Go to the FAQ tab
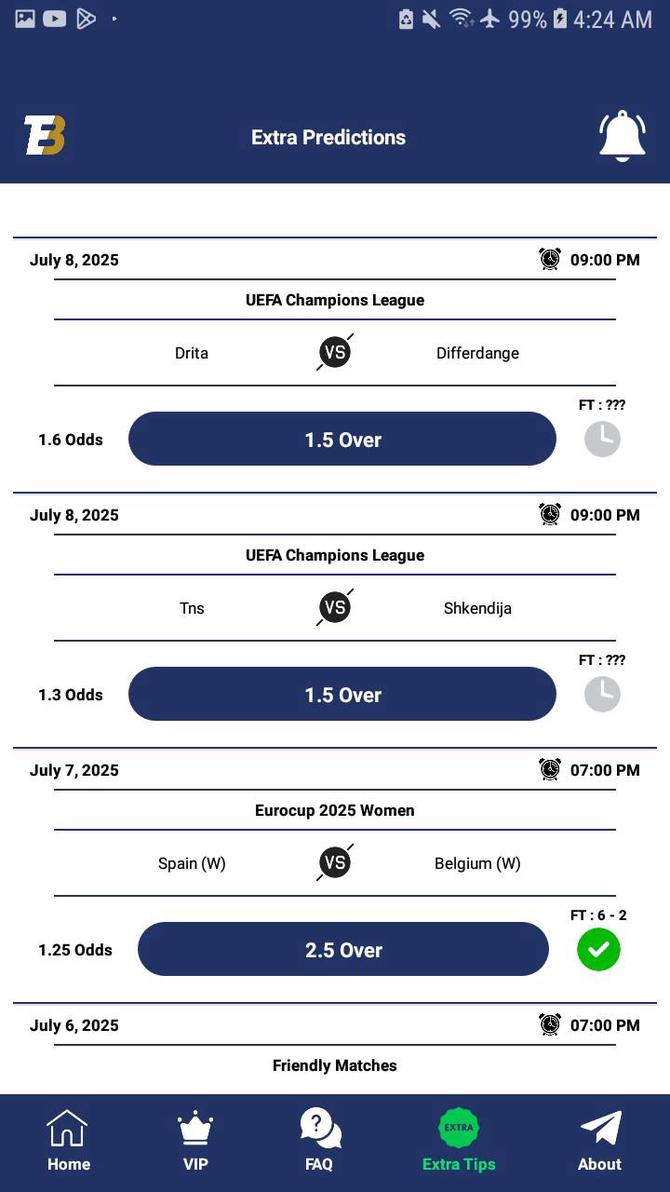The width and height of the screenshot is (670, 1192). tap(320, 1141)
